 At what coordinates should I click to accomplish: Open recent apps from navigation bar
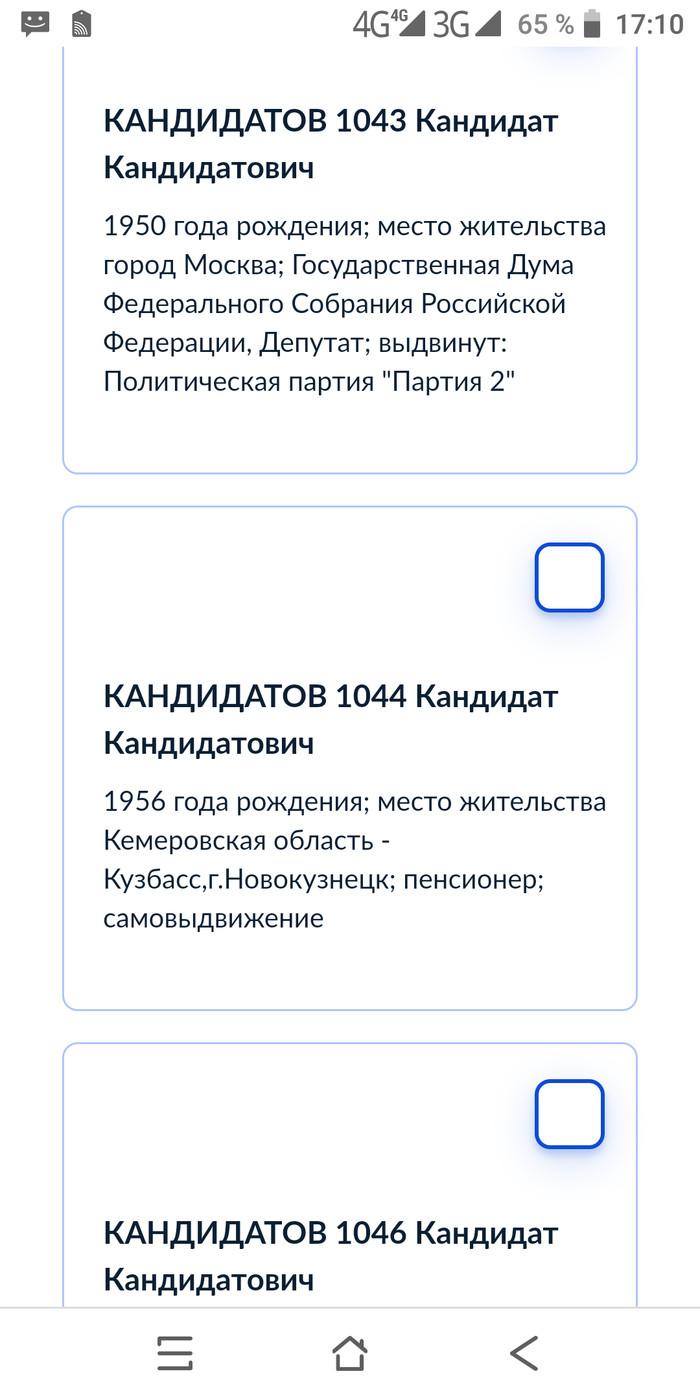click(175, 1353)
